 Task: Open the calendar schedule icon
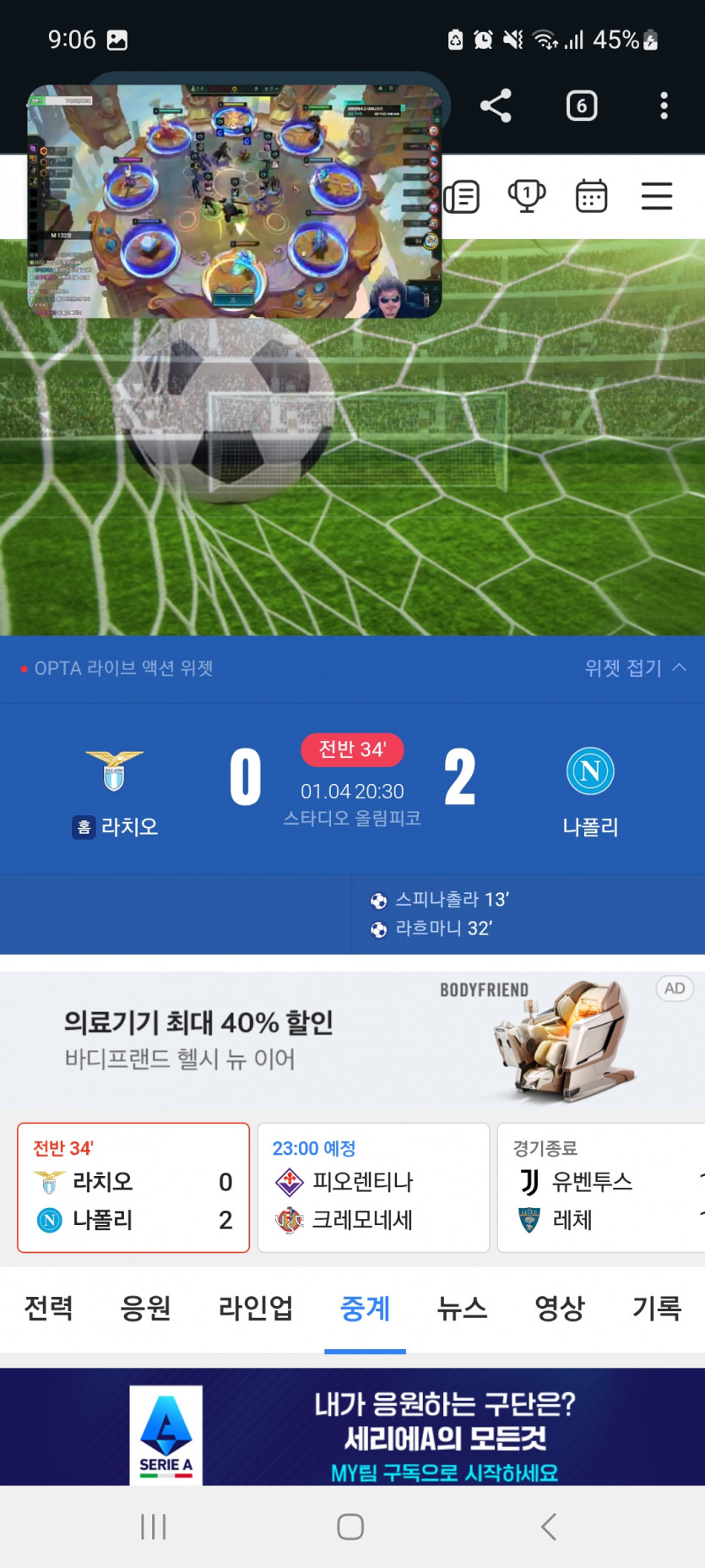[x=591, y=196]
